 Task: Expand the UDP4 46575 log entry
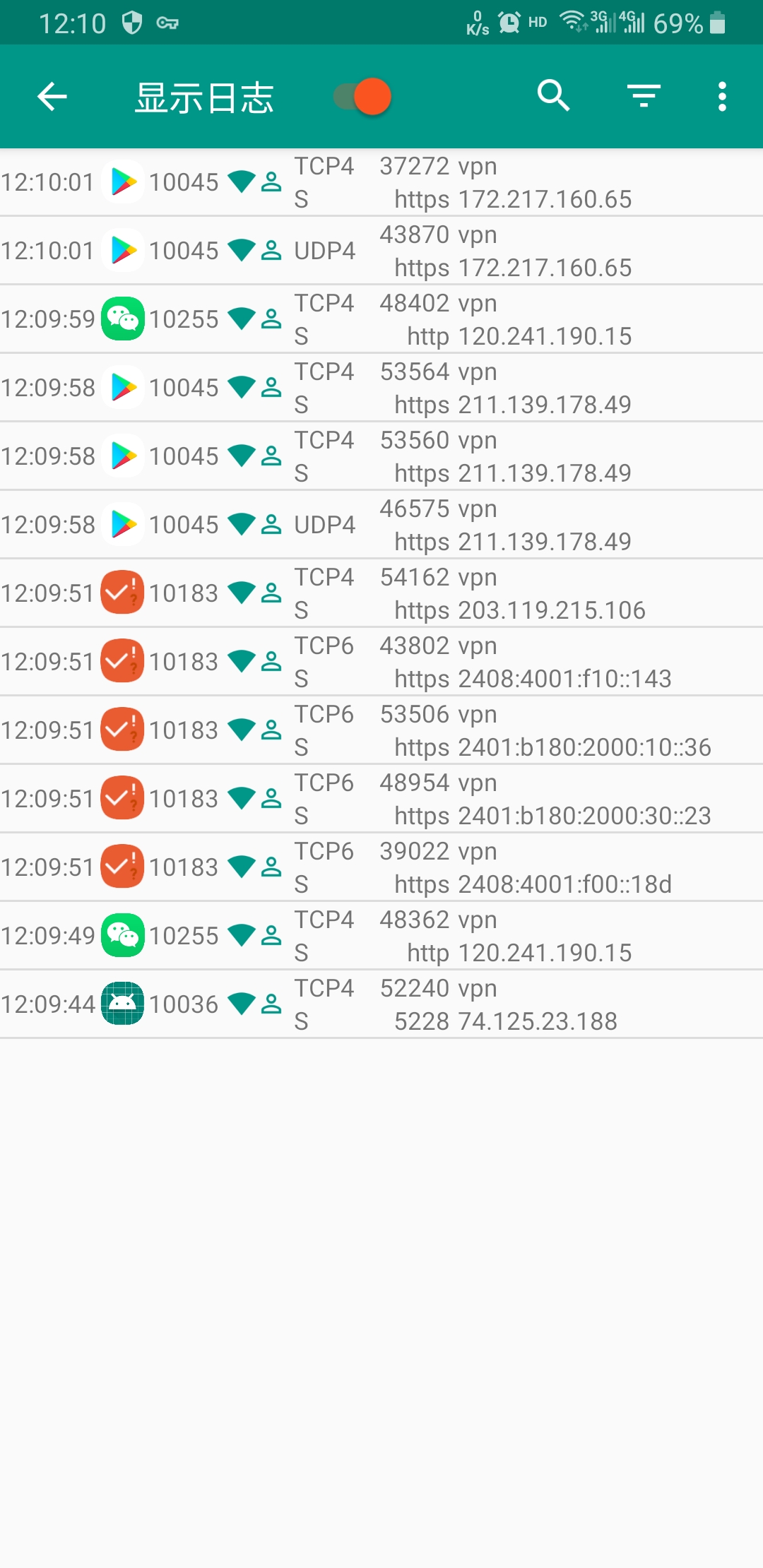click(495, 524)
